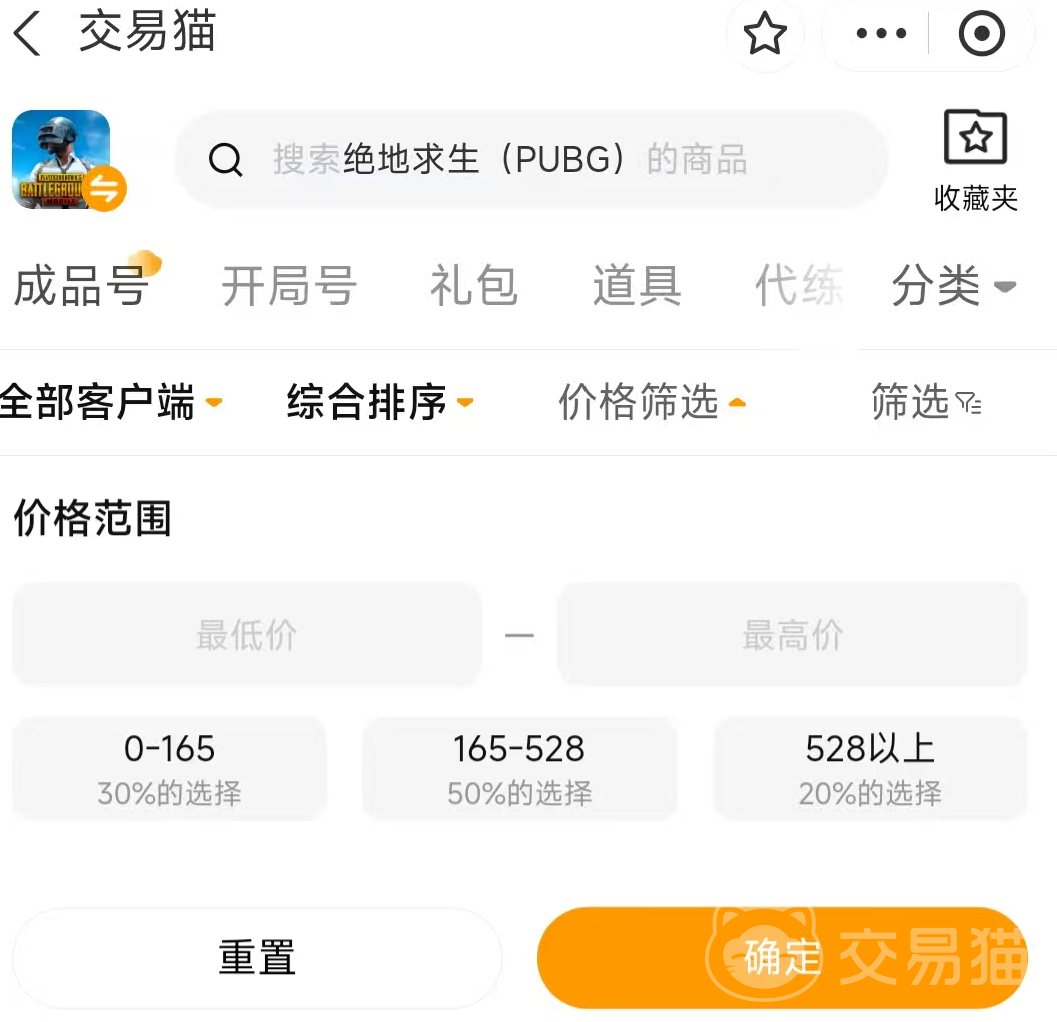Screen dimensions: 1057x1022
Task: Tap the 最低价 minimum price field
Action: (246, 635)
